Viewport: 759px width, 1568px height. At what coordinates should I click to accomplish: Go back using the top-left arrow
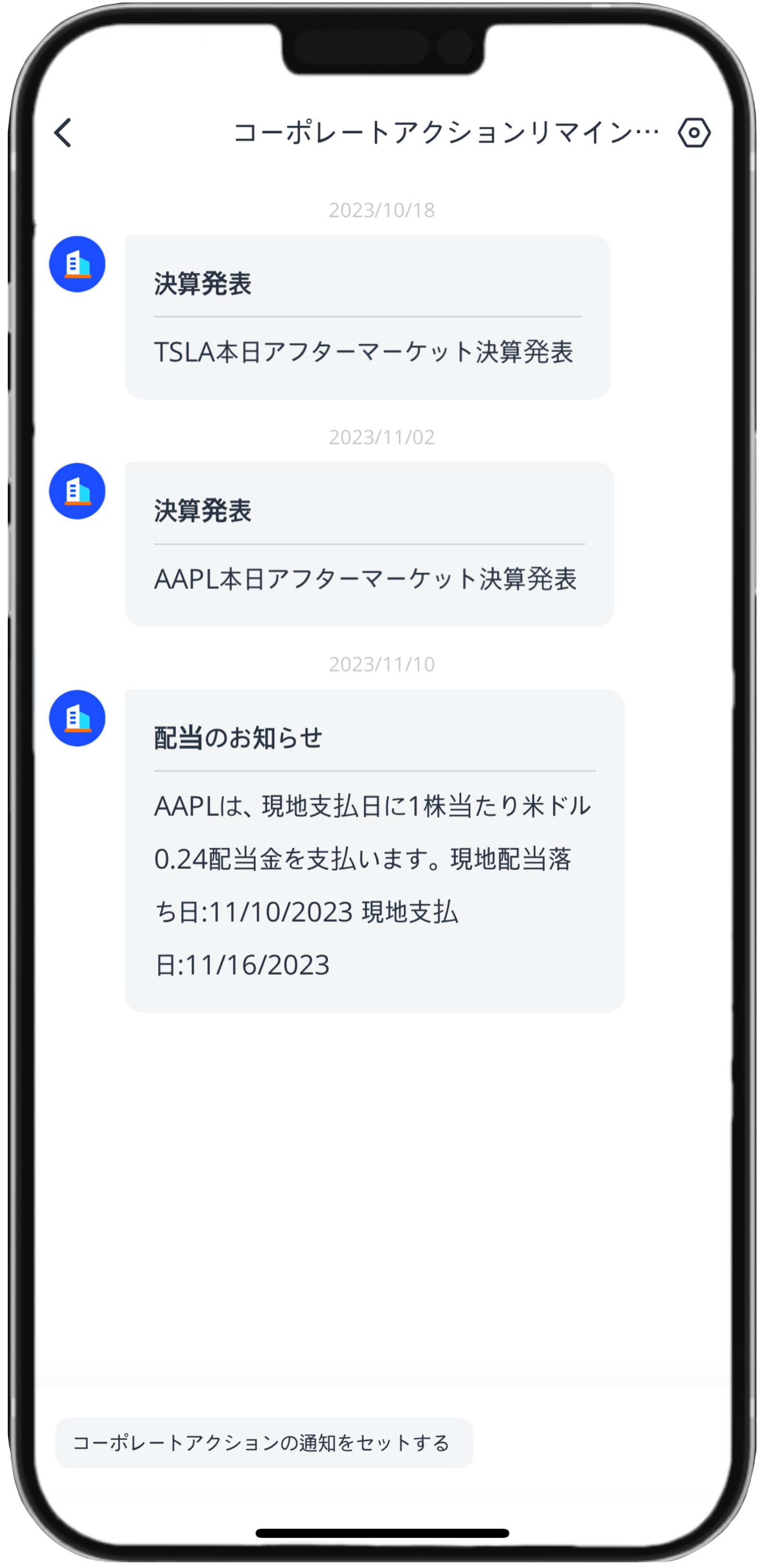click(x=63, y=133)
